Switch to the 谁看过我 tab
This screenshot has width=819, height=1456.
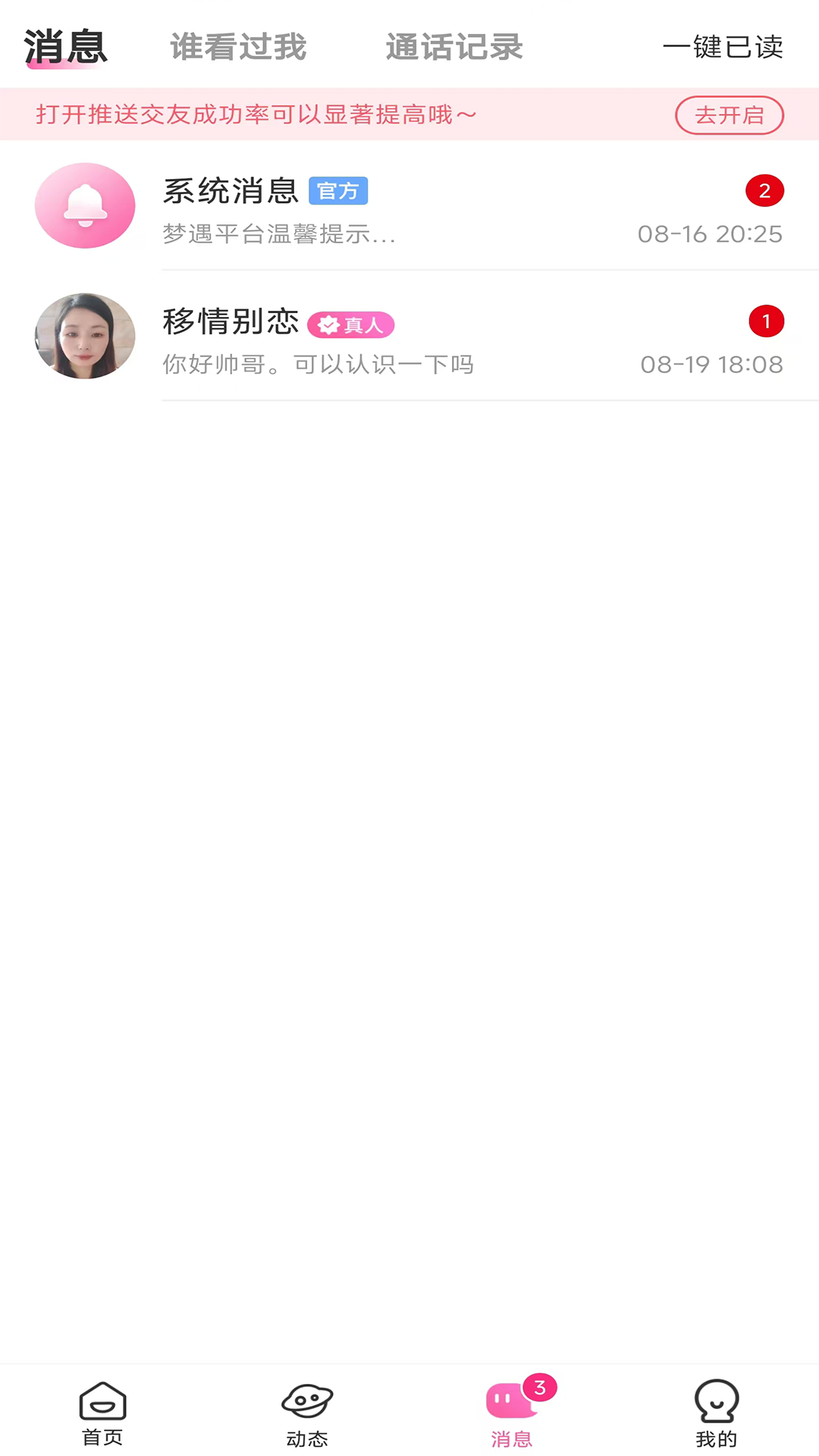(x=238, y=47)
